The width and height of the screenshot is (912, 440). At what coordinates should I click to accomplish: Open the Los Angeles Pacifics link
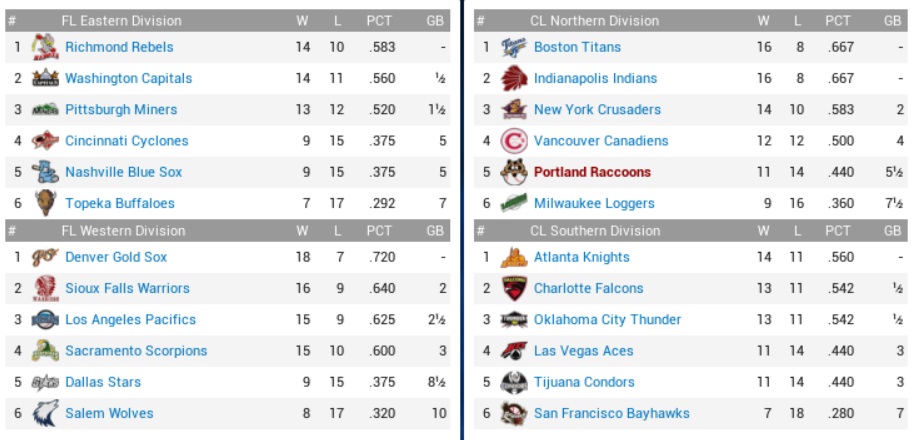(x=130, y=320)
